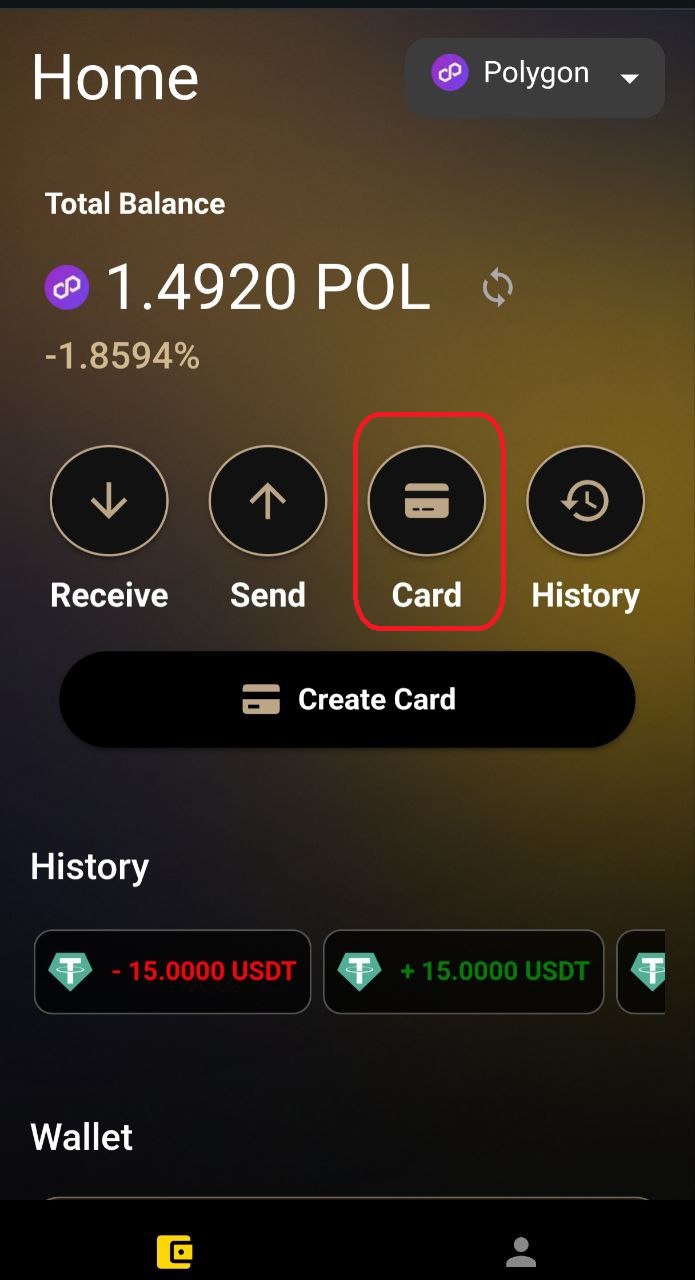Tap Create Card

point(347,700)
